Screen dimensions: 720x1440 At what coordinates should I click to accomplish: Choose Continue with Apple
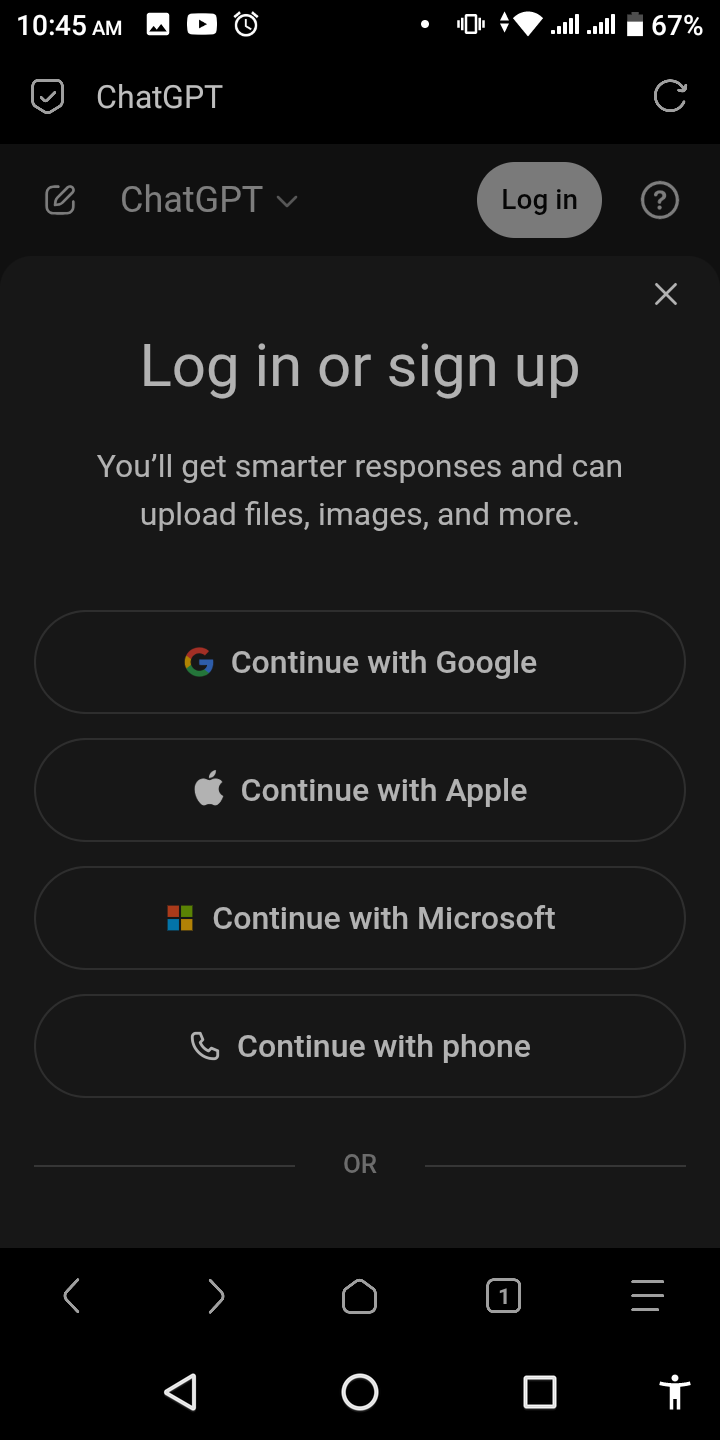360,790
